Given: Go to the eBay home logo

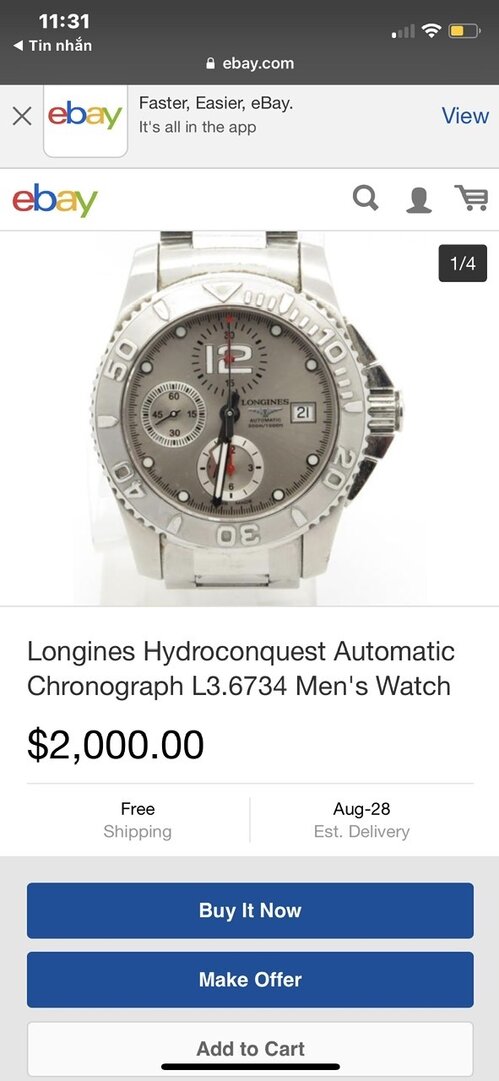Looking at the screenshot, I should pyautogui.click(x=55, y=200).
